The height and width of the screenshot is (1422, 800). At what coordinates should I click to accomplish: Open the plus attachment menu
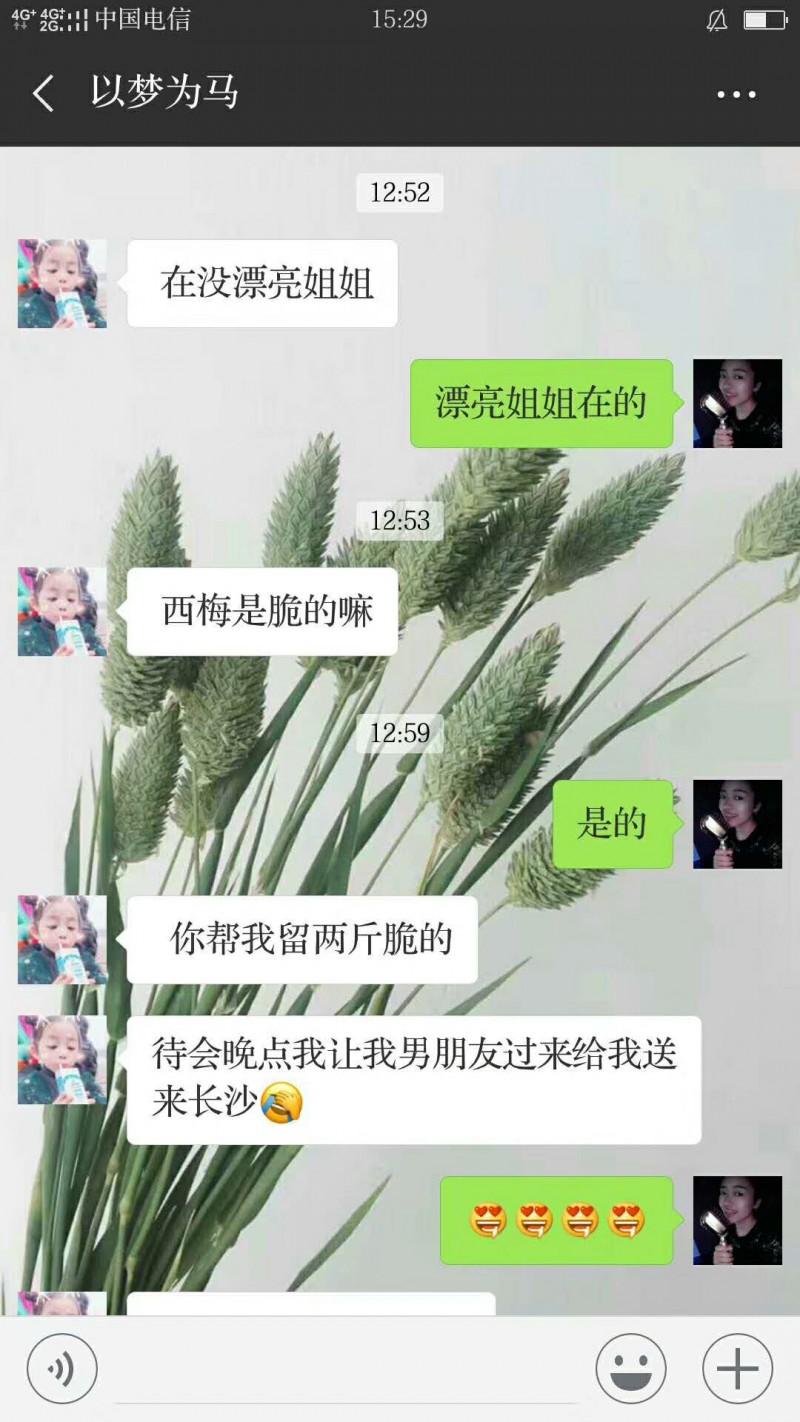pyautogui.click(x=737, y=1369)
